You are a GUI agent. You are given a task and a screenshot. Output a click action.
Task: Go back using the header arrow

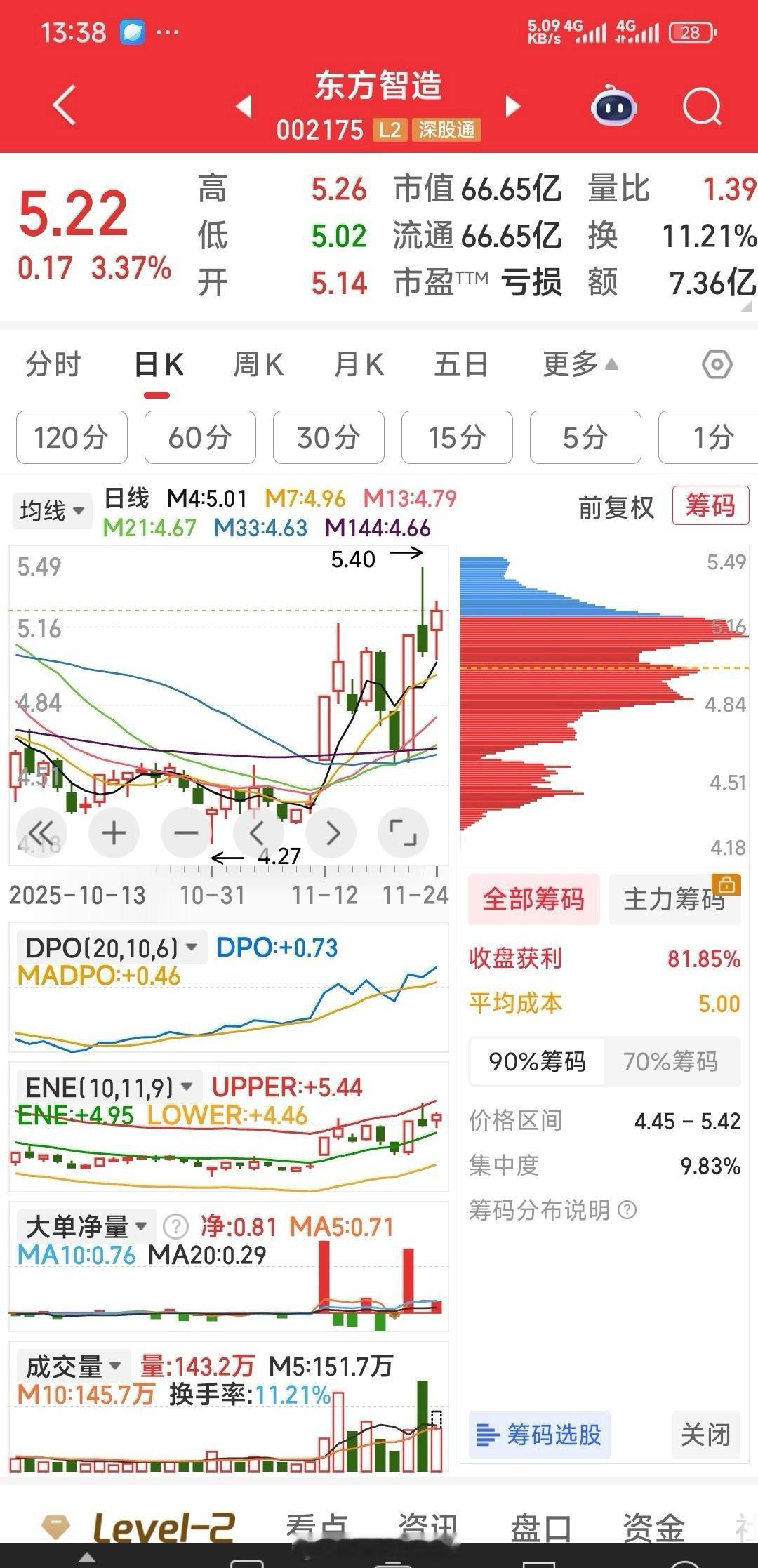click(x=65, y=106)
